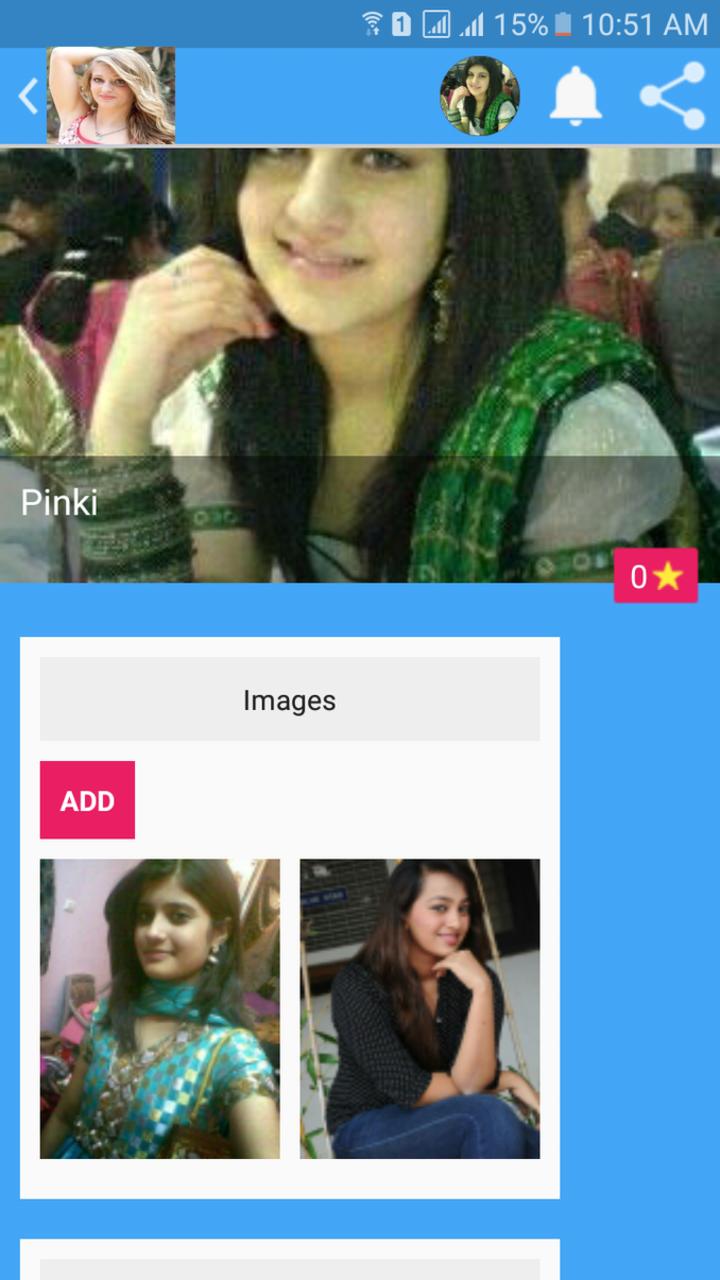Screen dimensions: 720x1280
Task: Open the notifications bell
Action: tap(575, 97)
